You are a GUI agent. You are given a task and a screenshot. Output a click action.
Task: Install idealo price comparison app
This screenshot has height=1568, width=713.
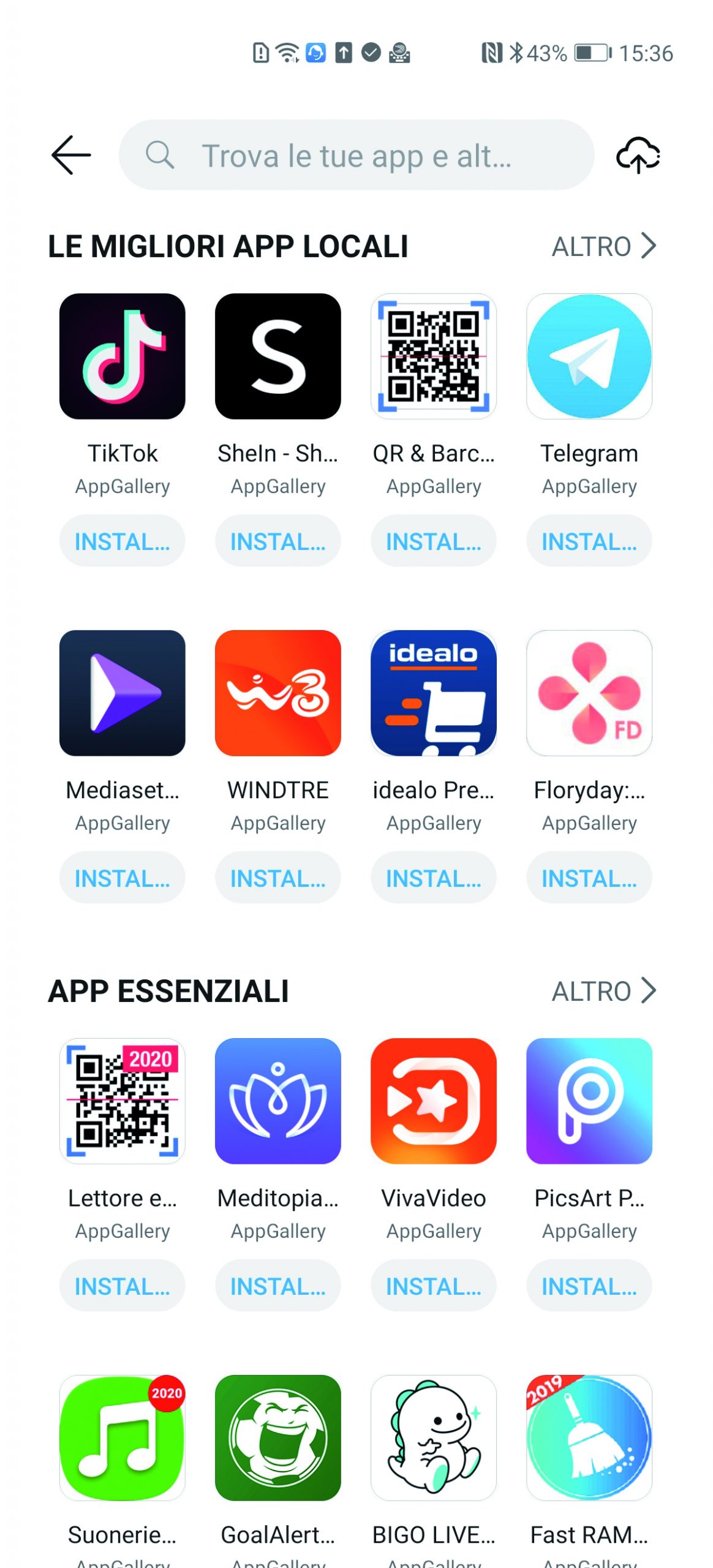[x=433, y=878]
